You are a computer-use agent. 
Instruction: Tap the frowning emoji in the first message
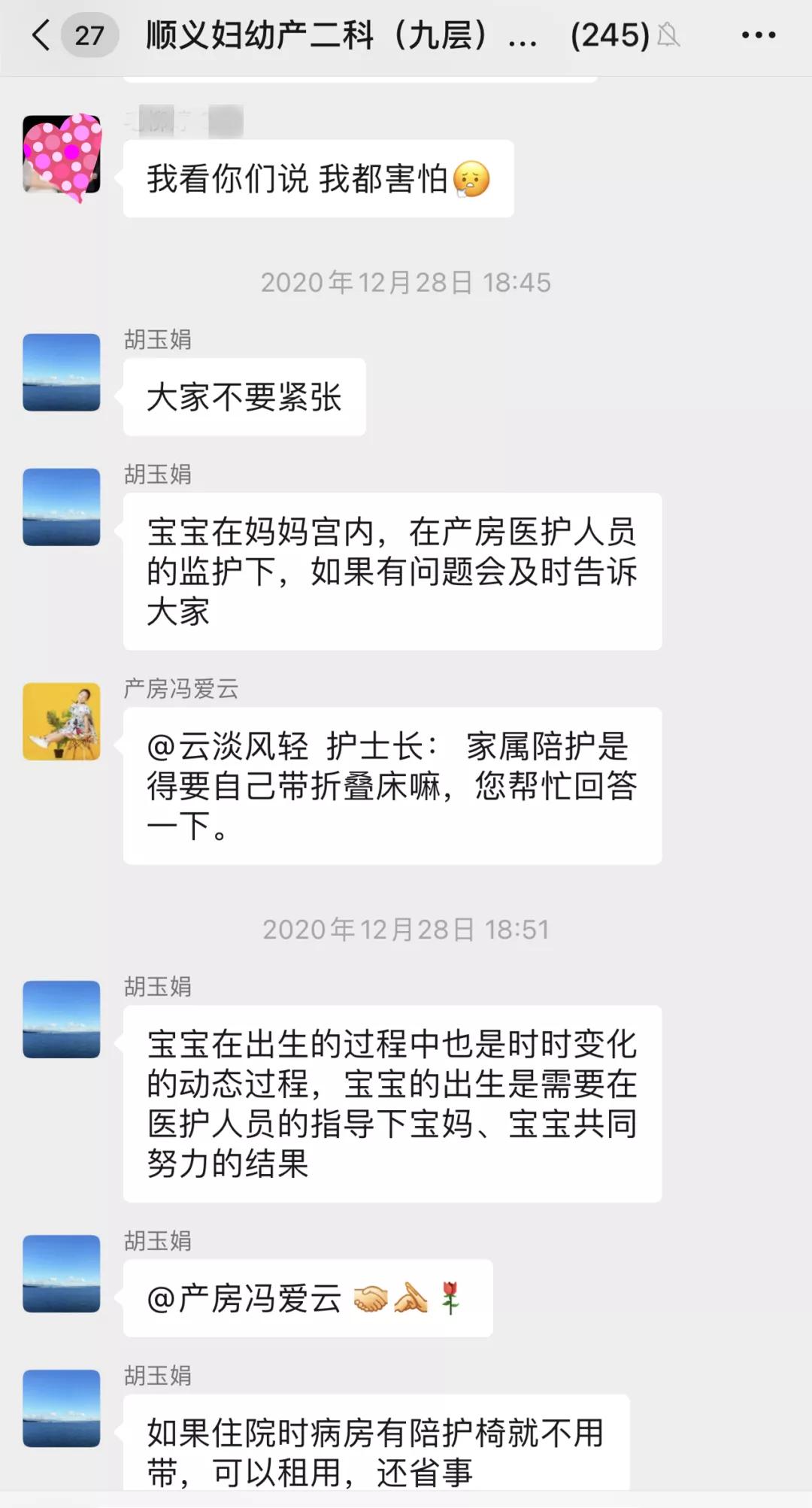[470, 178]
